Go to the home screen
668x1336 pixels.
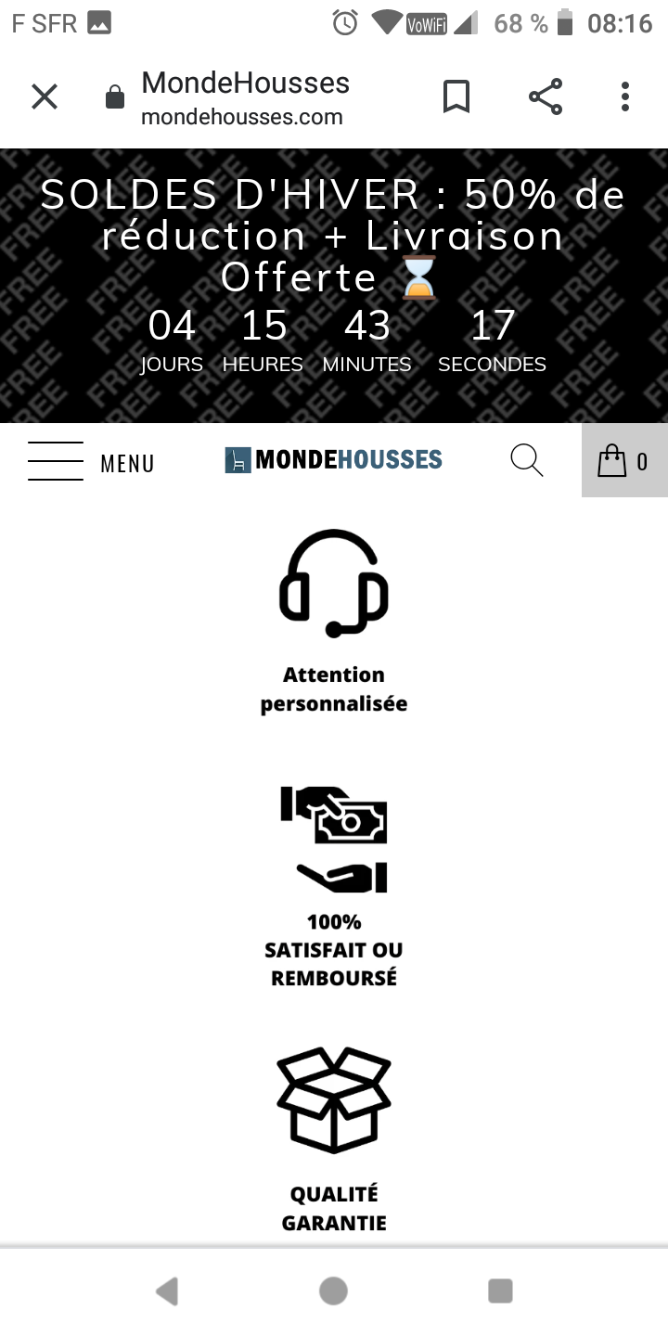coord(334,1291)
